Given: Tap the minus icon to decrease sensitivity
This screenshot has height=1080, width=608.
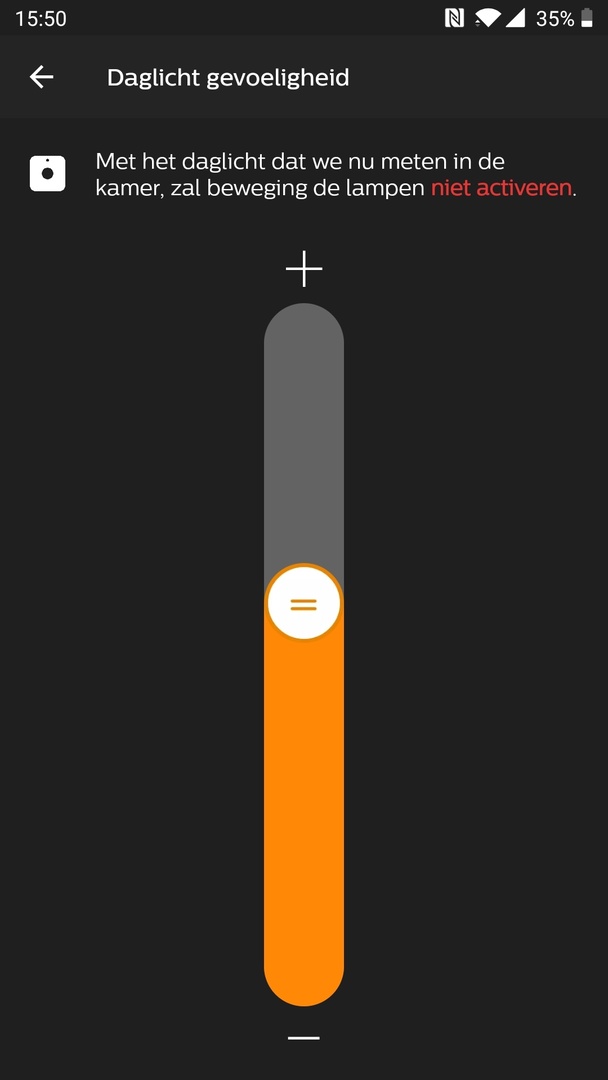Looking at the screenshot, I should point(304,1038).
